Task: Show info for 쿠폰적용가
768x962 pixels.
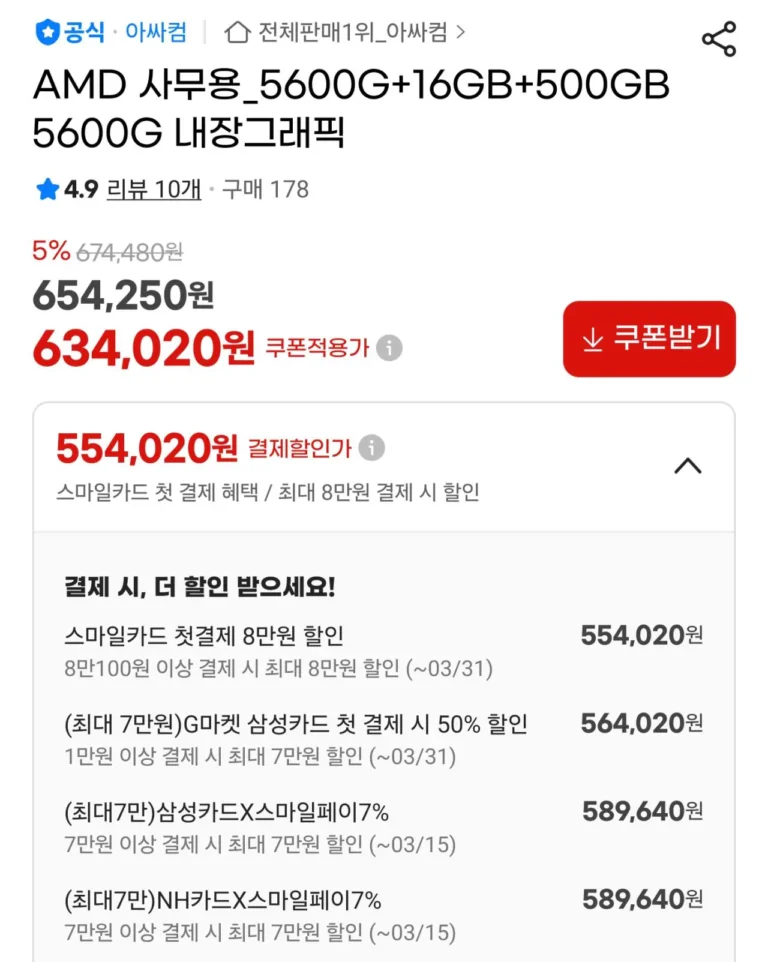Action: click(x=390, y=348)
